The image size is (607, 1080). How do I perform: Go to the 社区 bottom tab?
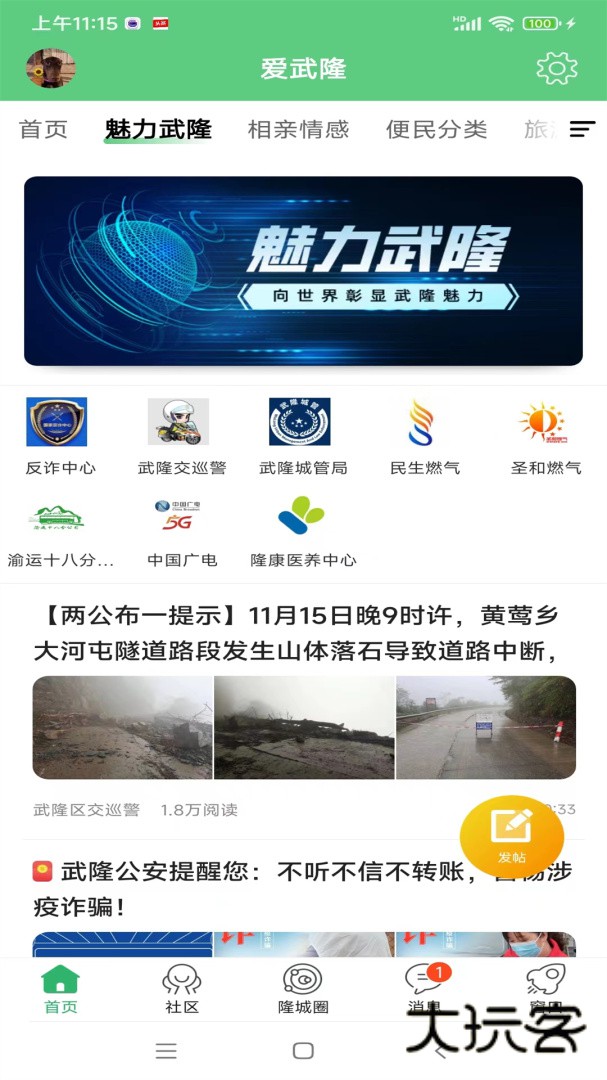pos(181,988)
